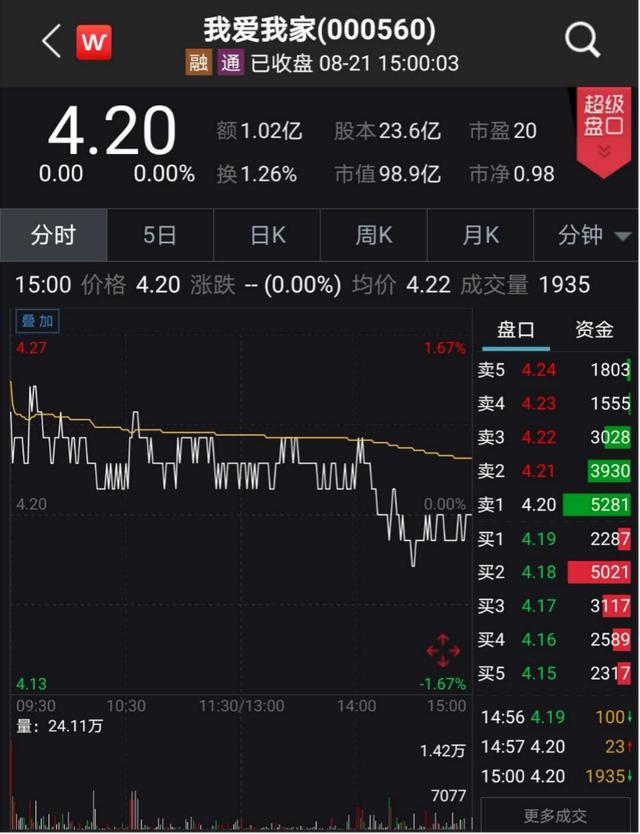Switch to the 资金 tab
640x834 pixels.
coord(594,330)
